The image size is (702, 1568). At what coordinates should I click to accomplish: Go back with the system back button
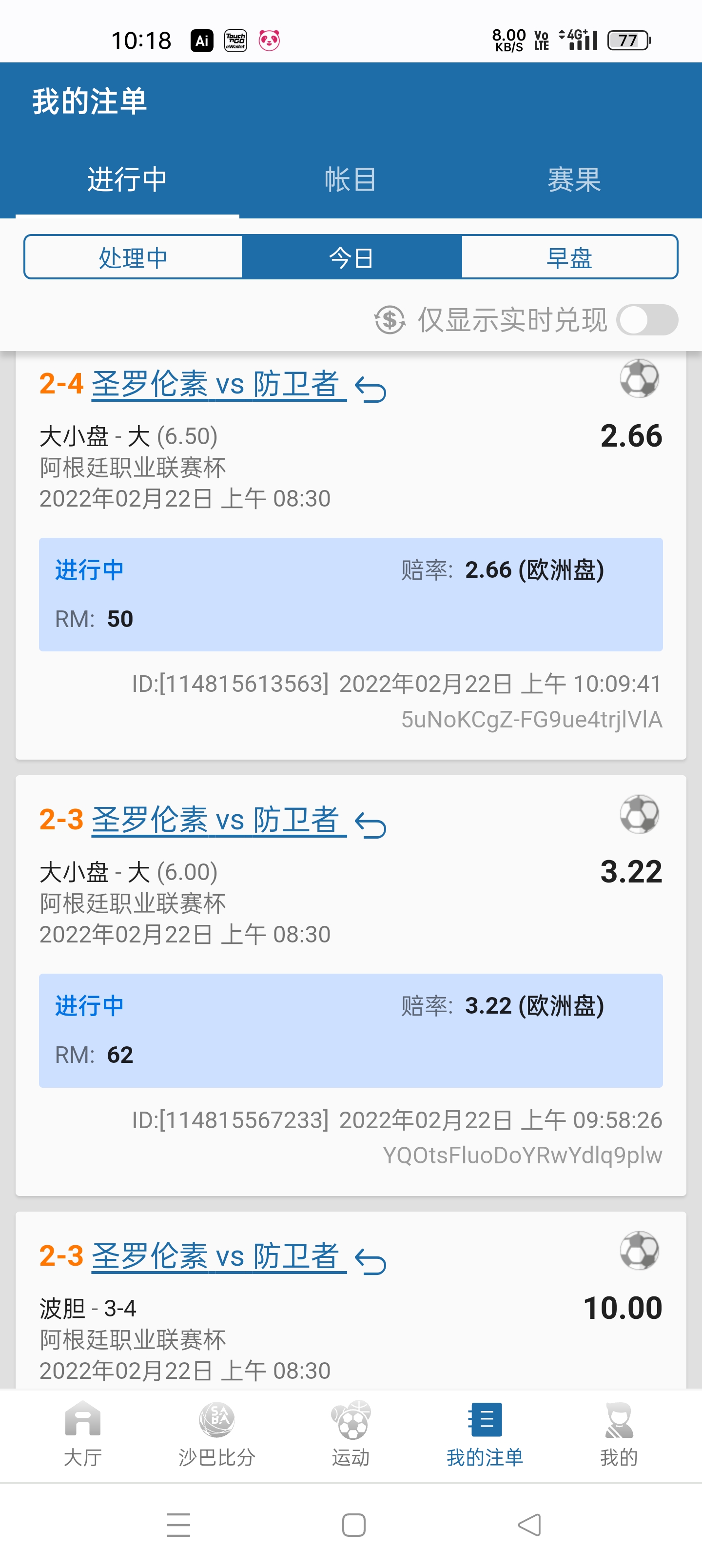coord(529,1525)
